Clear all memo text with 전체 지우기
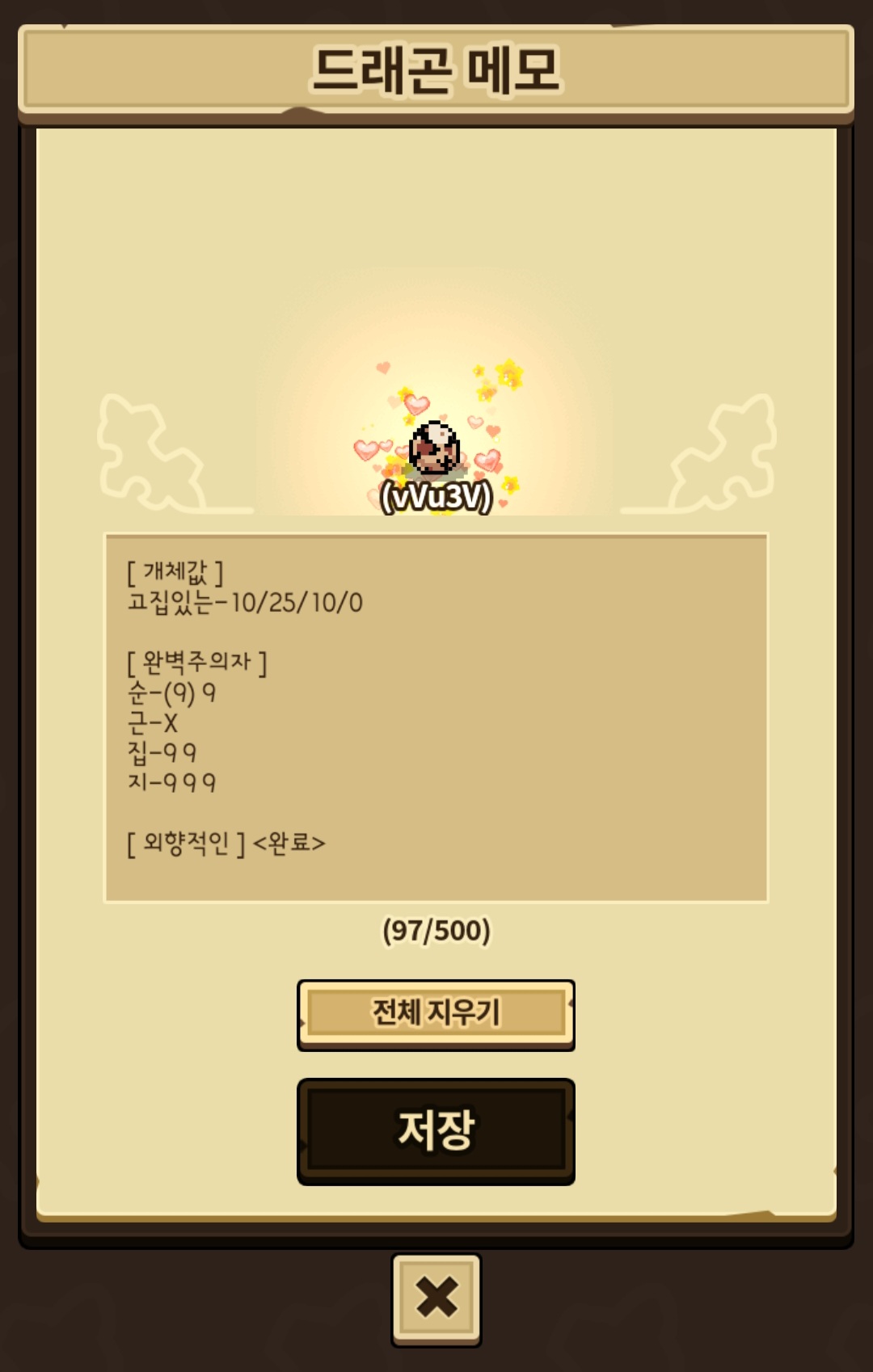Screen dimensions: 873x1372 436,1014
